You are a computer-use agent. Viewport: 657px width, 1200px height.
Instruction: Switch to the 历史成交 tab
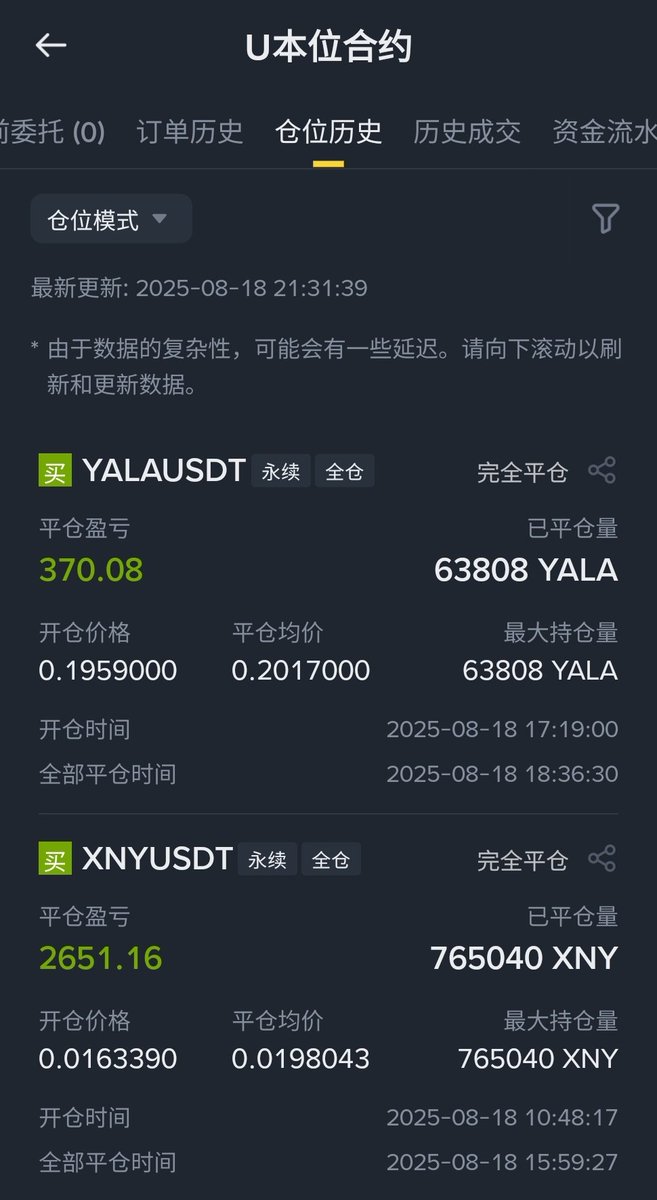(467, 132)
